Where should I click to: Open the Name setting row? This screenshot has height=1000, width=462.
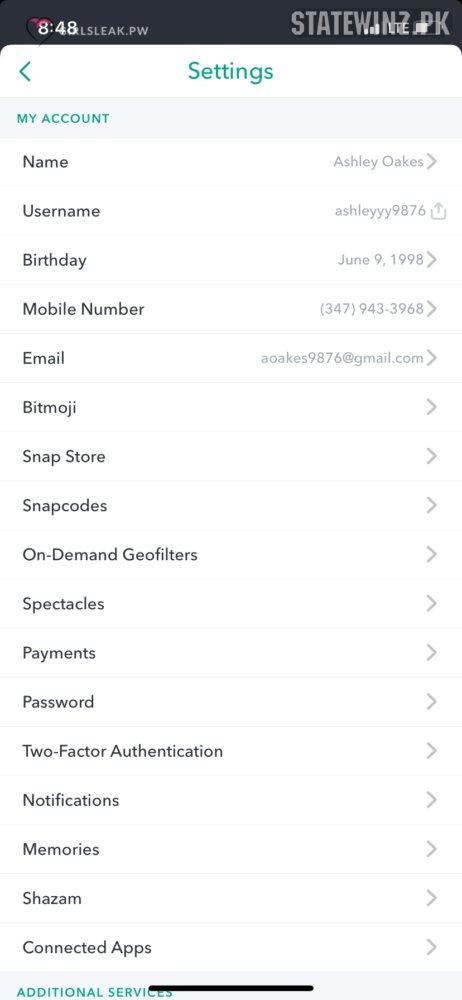click(231, 162)
